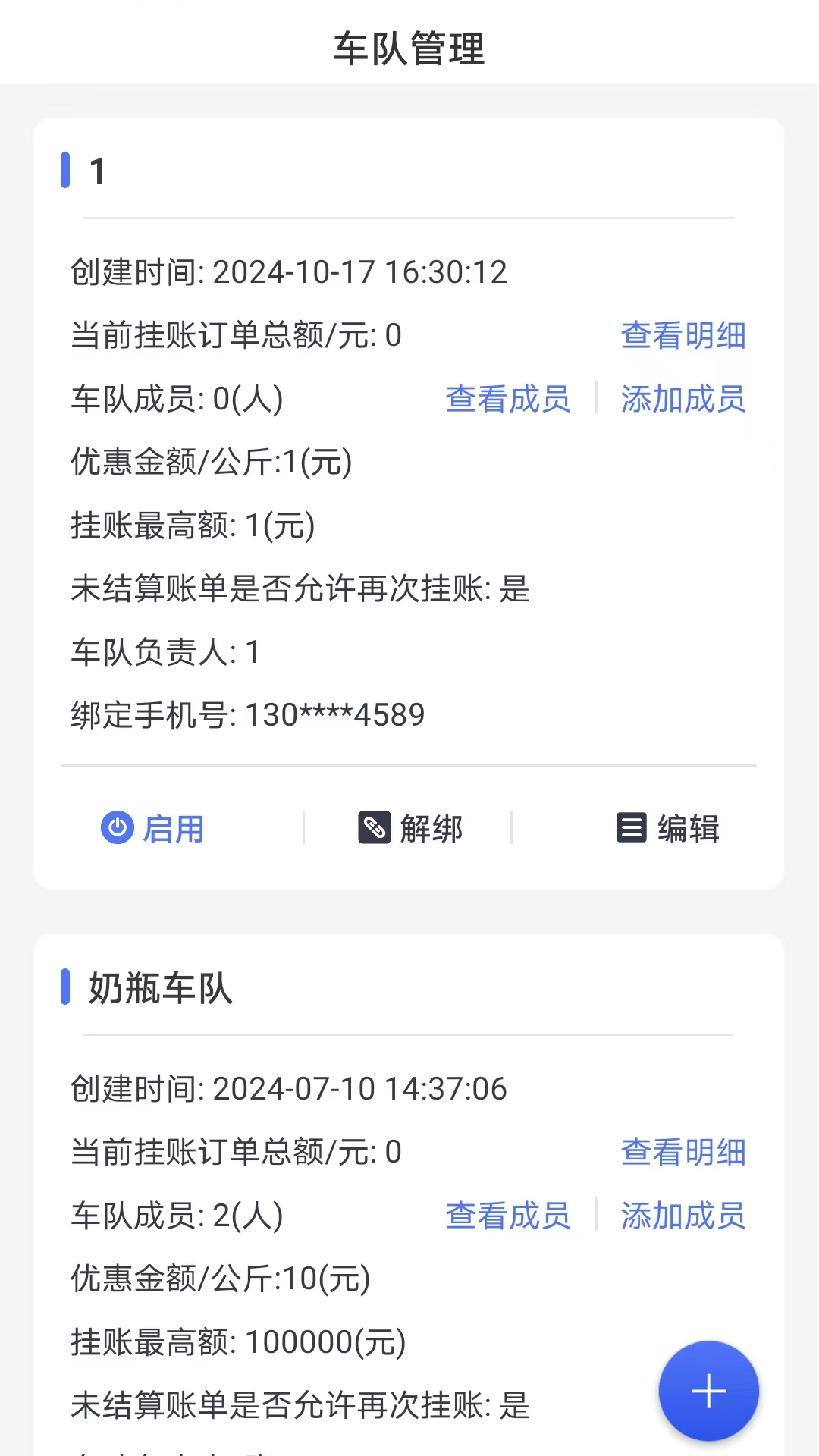Click the chain link icon next to 解绑

click(x=373, y=828)
